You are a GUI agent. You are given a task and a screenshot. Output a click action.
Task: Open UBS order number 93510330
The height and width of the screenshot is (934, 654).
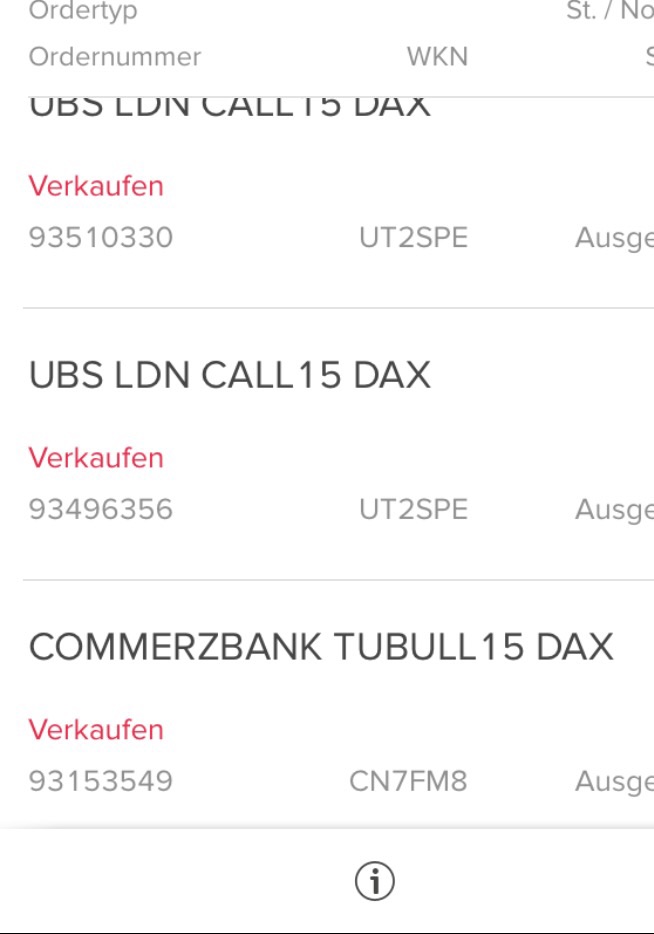click(101, 238)
